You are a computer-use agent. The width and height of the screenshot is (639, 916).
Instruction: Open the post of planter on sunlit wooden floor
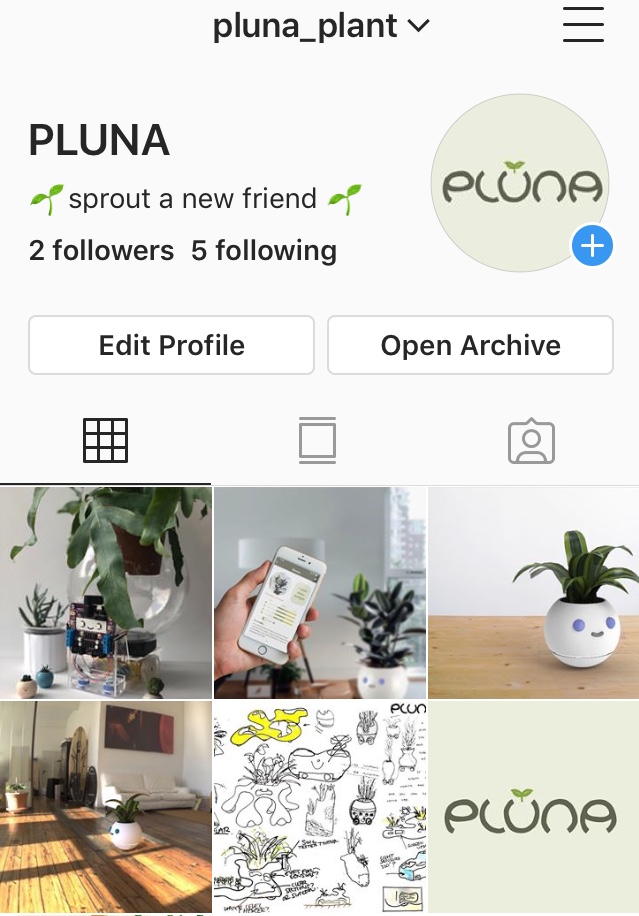[106, 806]
